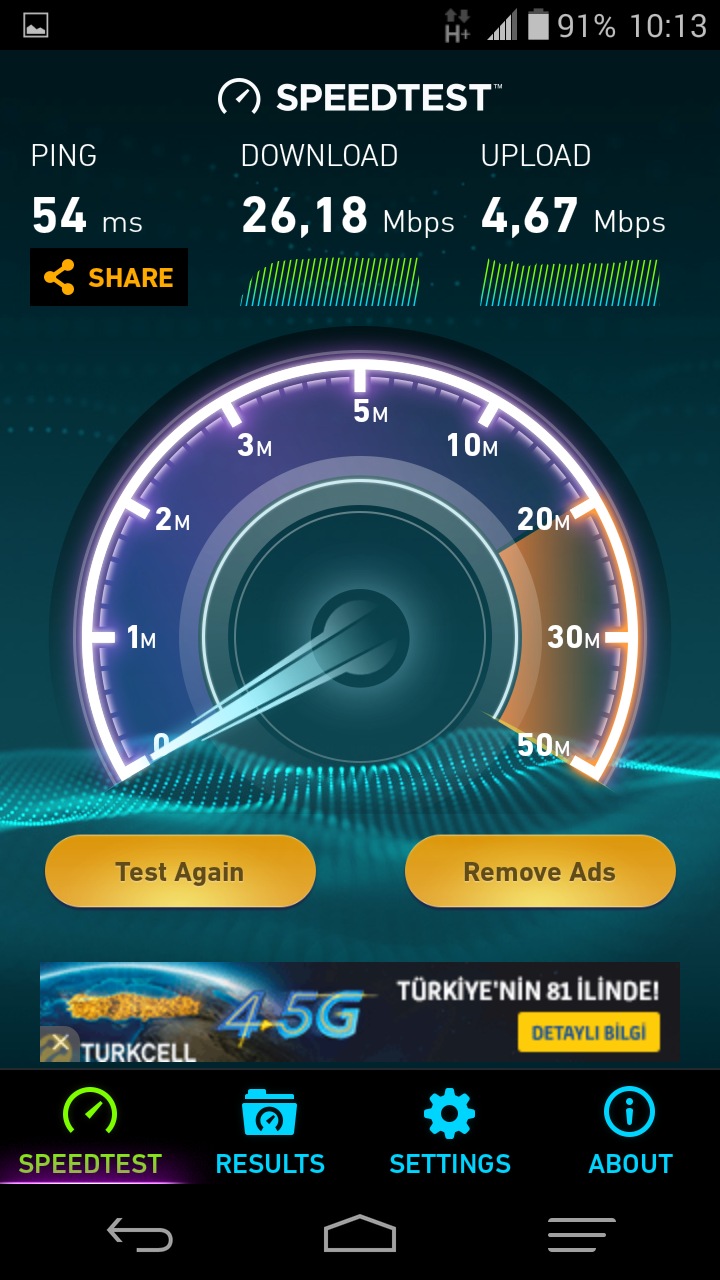The width and height of the screenshot is (720, 1280).
Task: Tap Test Again to rerun the test
Action: (180, 871)
